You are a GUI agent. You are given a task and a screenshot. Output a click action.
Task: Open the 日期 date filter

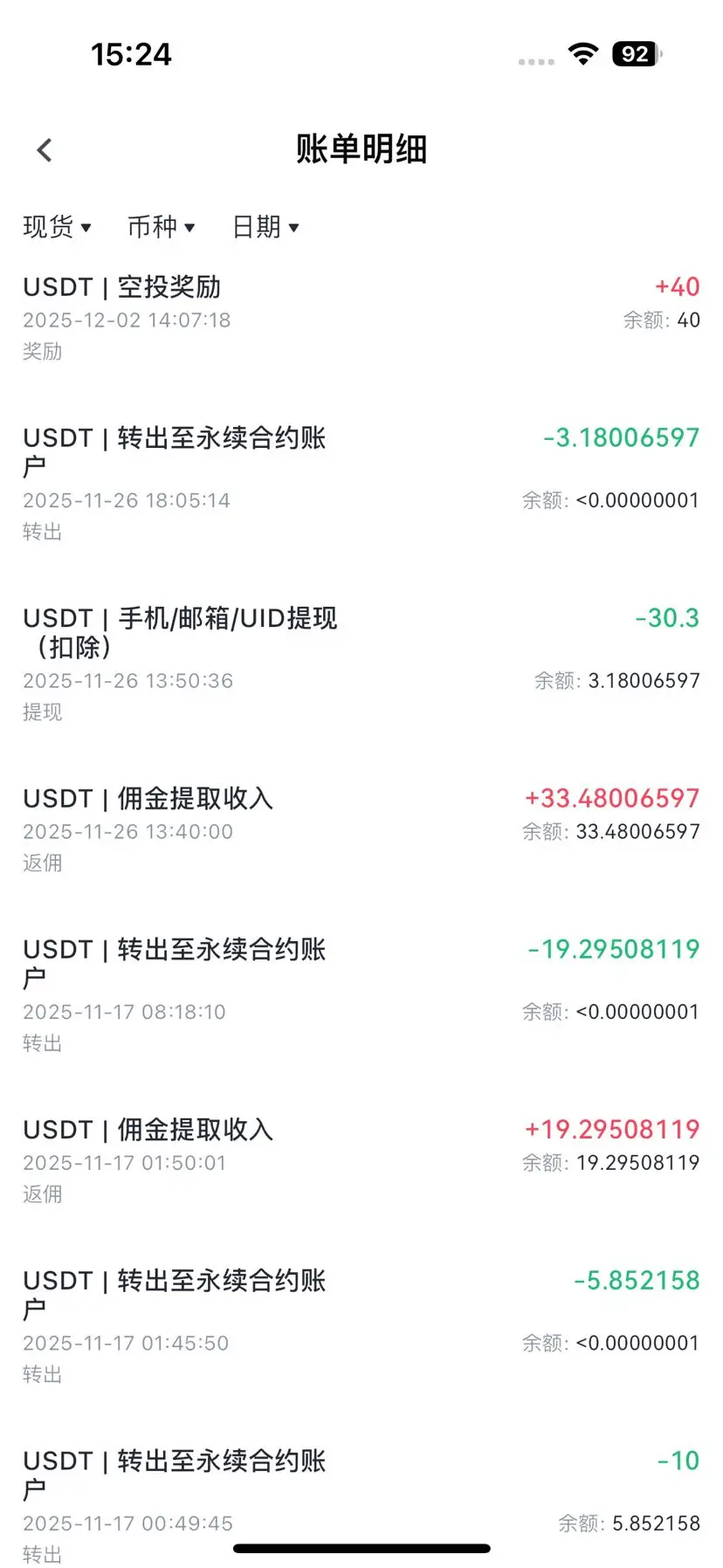[265, 227]
